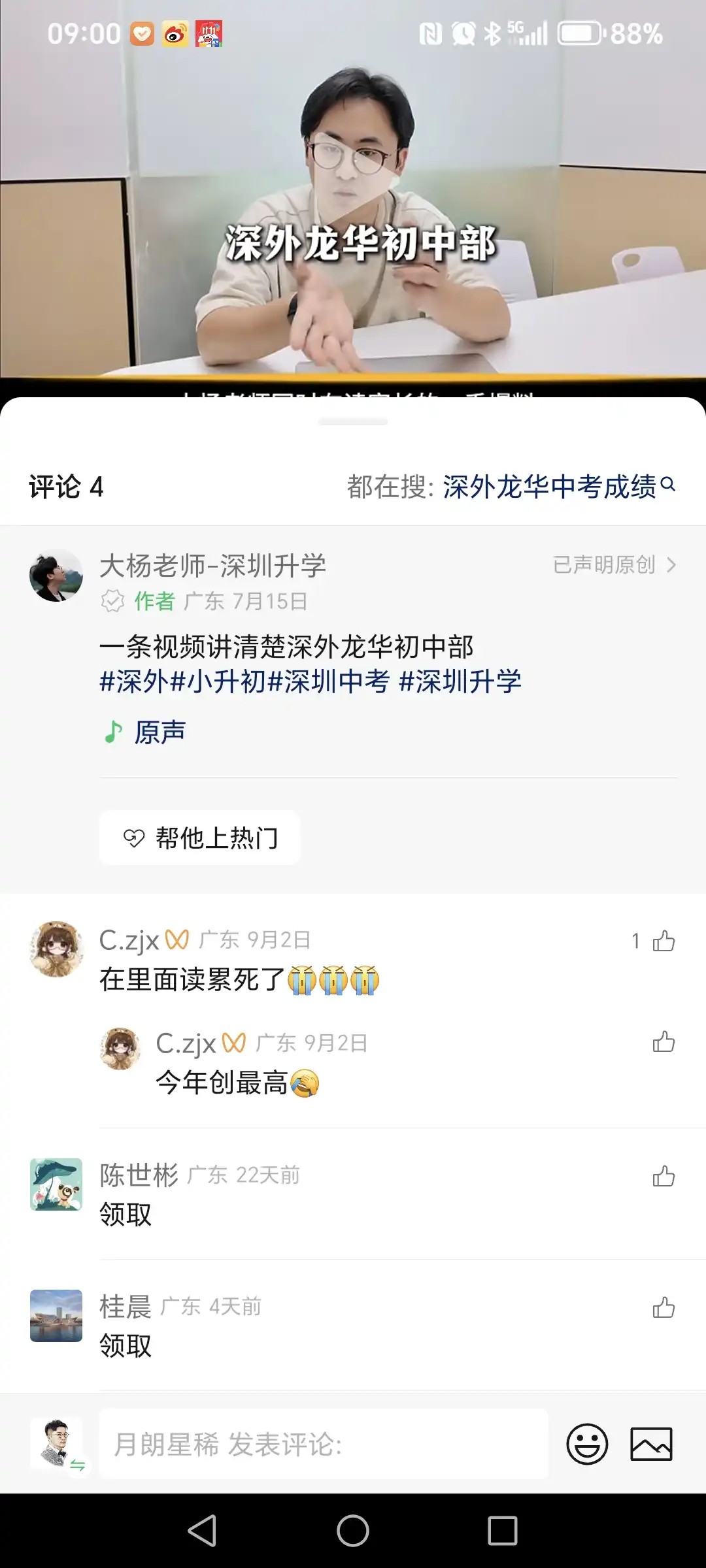Open 陈世彬's profile avatar

click(x=56, y=1184)
